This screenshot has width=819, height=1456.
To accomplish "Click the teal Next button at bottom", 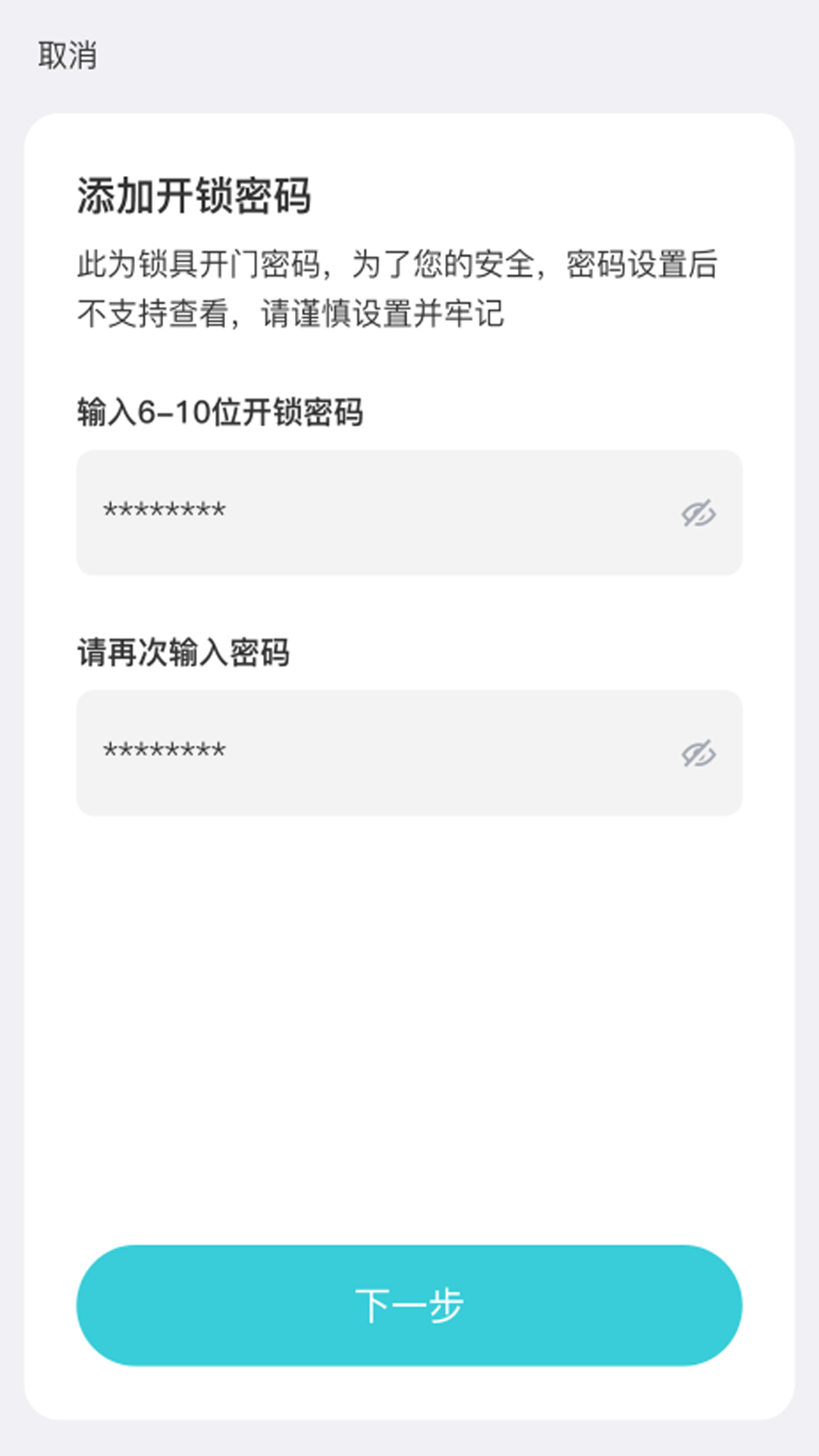I will pyautogui.click(x=409, y=1304).
